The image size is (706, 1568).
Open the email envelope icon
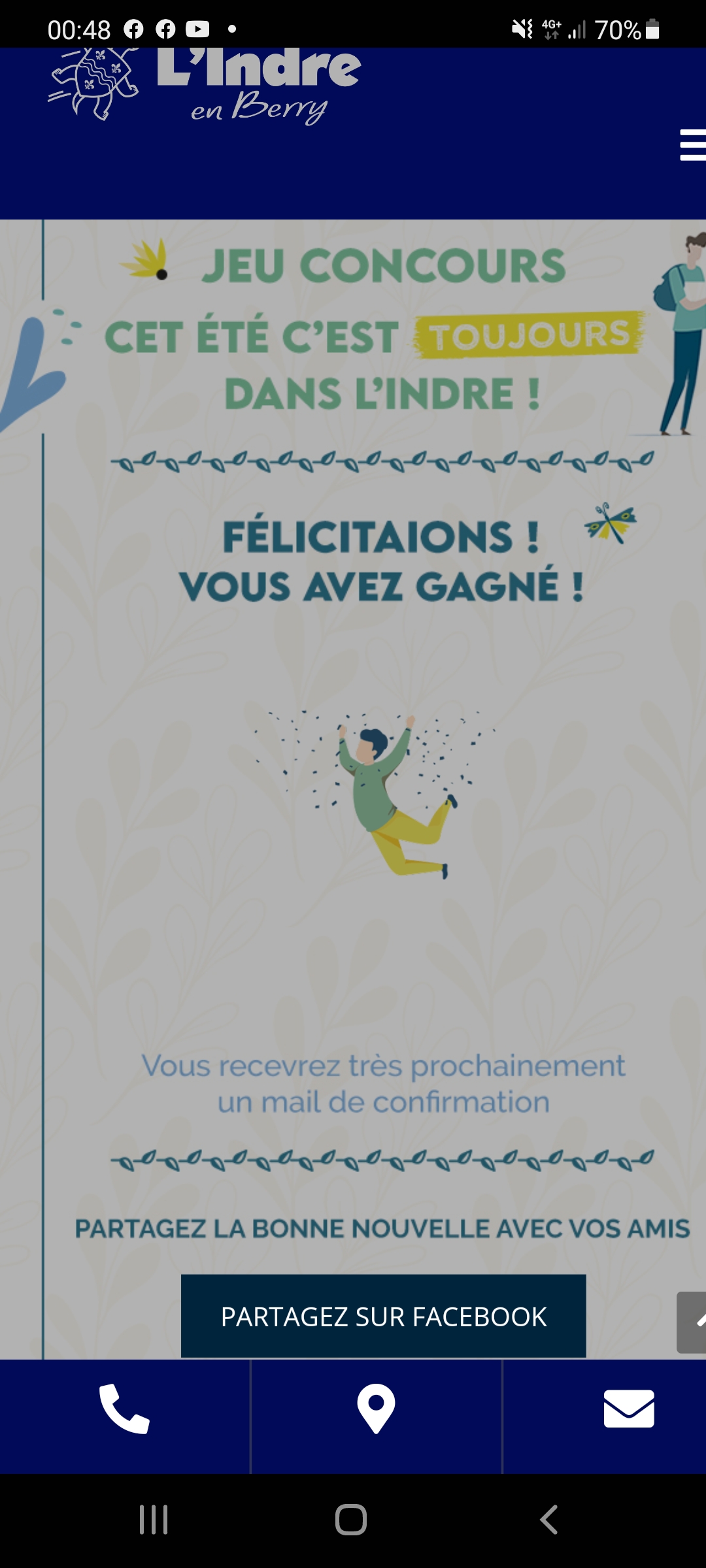[628, 1409]
